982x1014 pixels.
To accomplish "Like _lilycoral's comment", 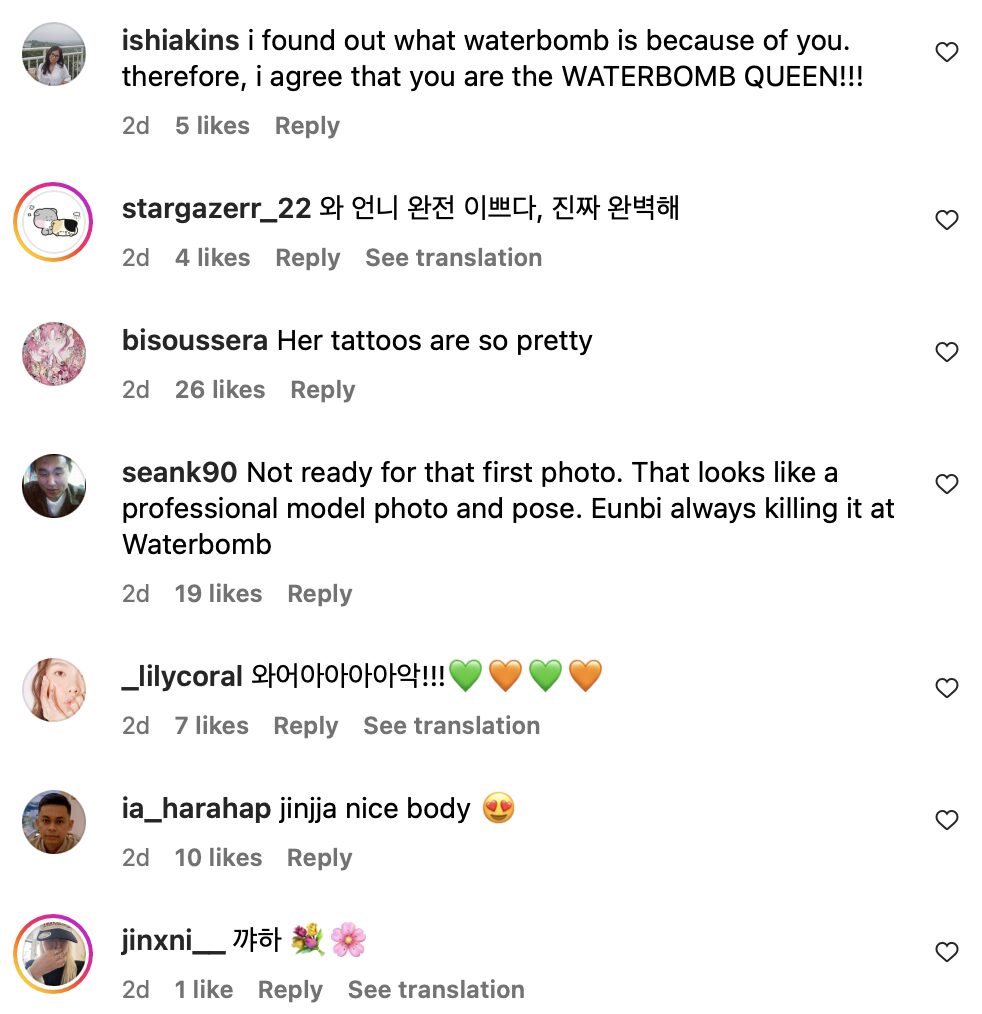I will pyautogui.click(x=946, y=688).
